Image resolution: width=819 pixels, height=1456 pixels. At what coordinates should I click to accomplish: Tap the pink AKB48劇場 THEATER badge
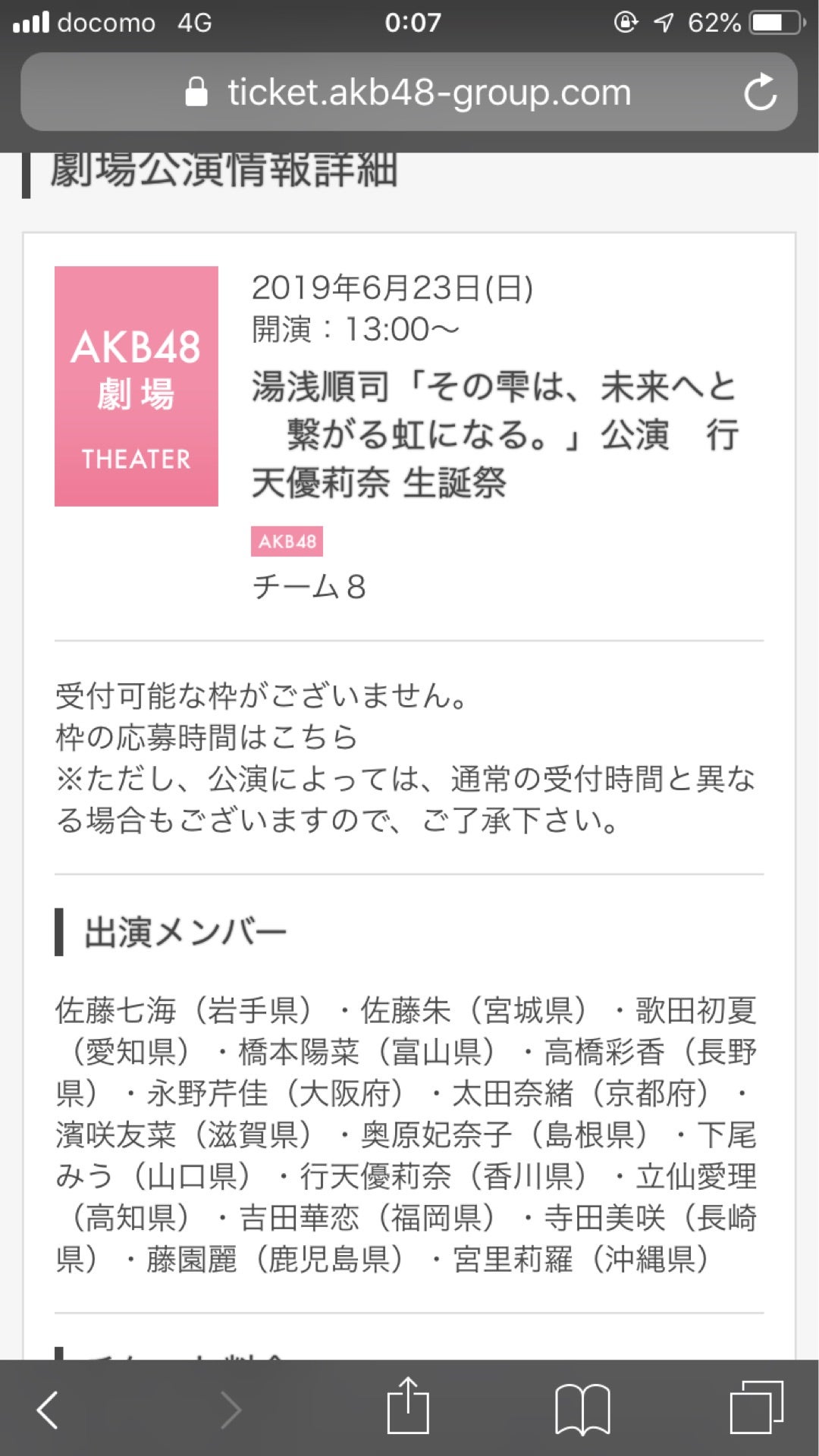click(x=136, y=384)
